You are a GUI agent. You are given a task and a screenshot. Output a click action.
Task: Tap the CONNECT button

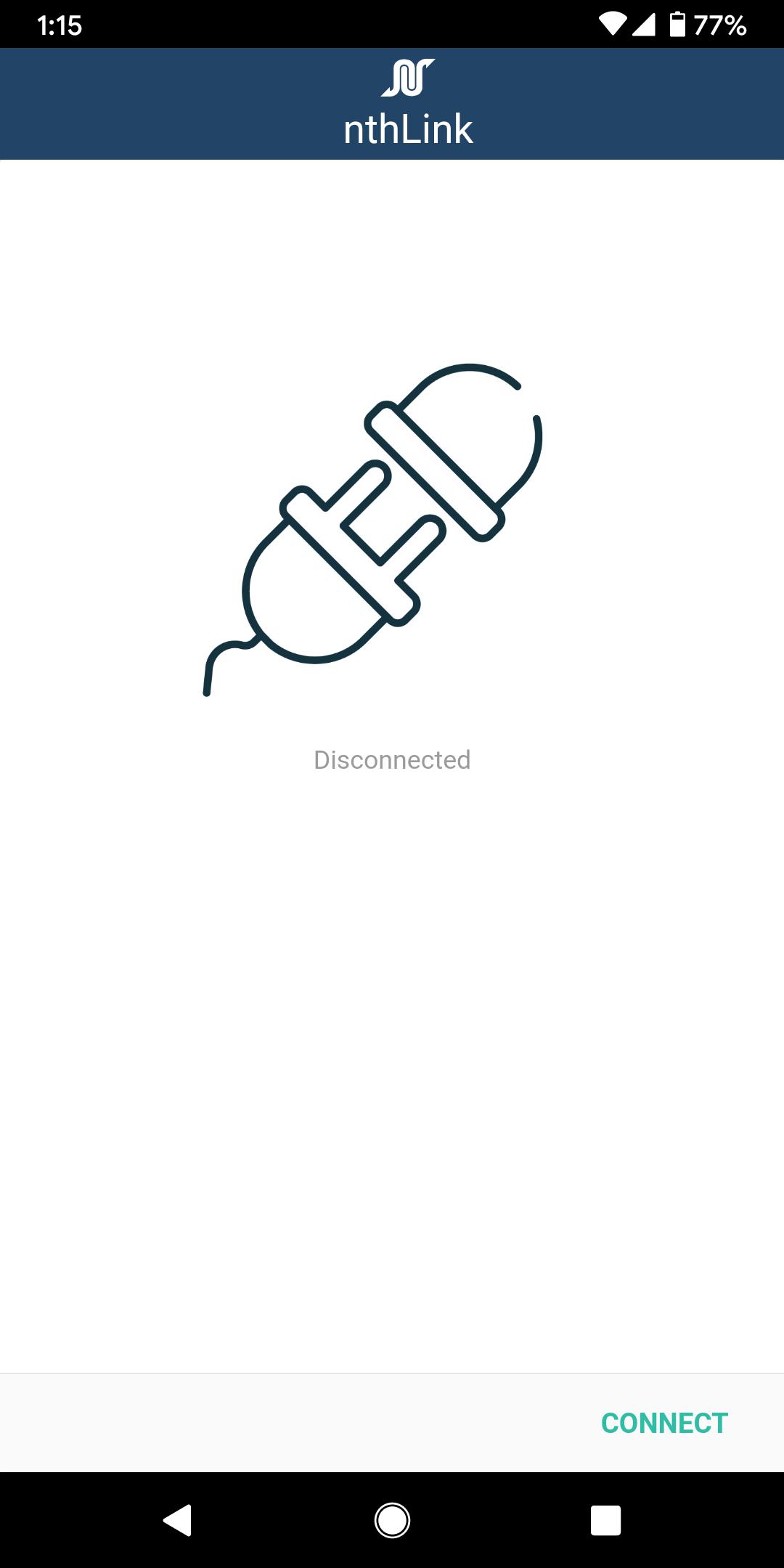[x=664, y=1424]
